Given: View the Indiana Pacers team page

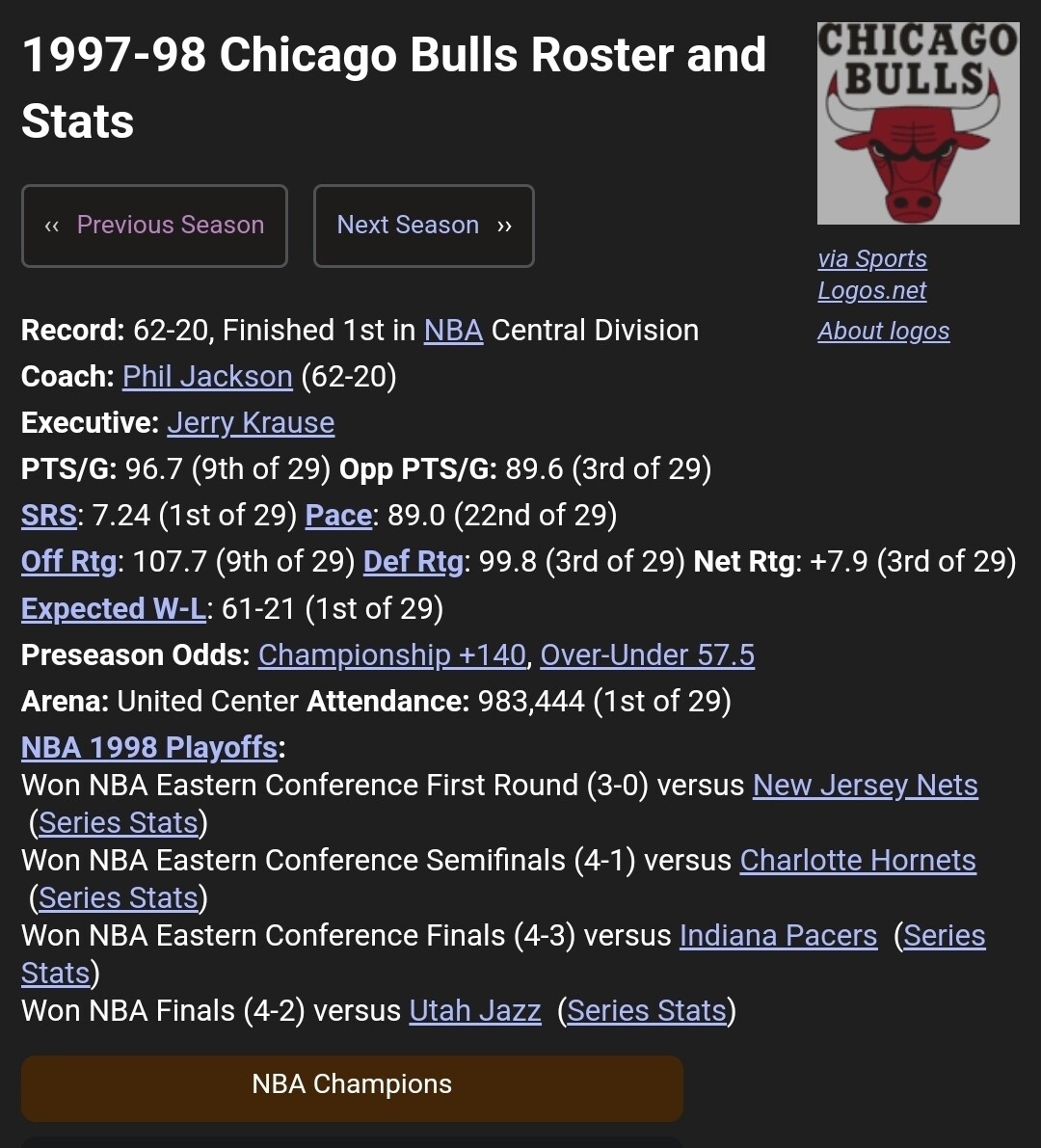Looking at the screenshot, I should (x=778, y=936).
